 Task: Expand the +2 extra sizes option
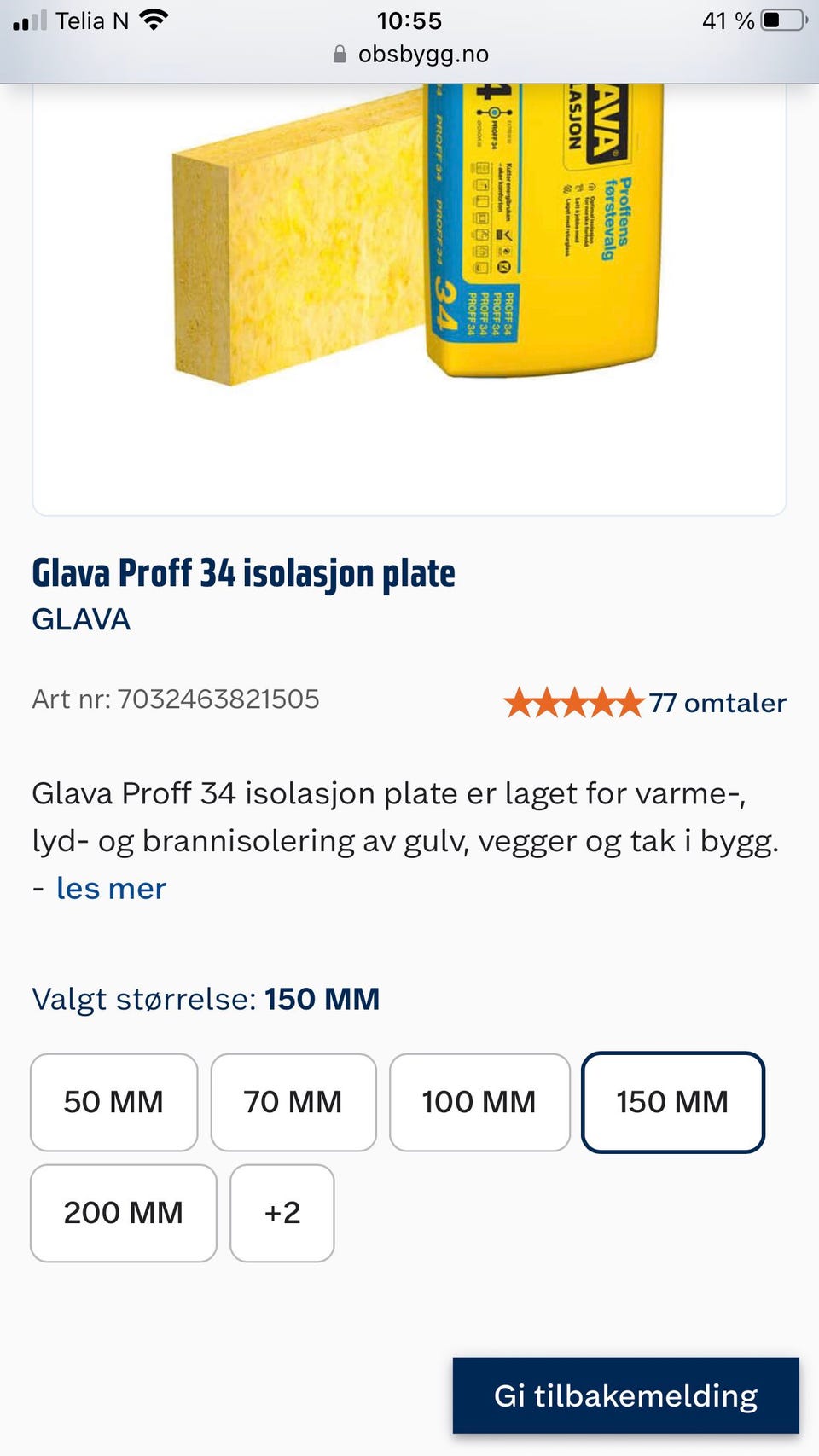pos(282,1213)
